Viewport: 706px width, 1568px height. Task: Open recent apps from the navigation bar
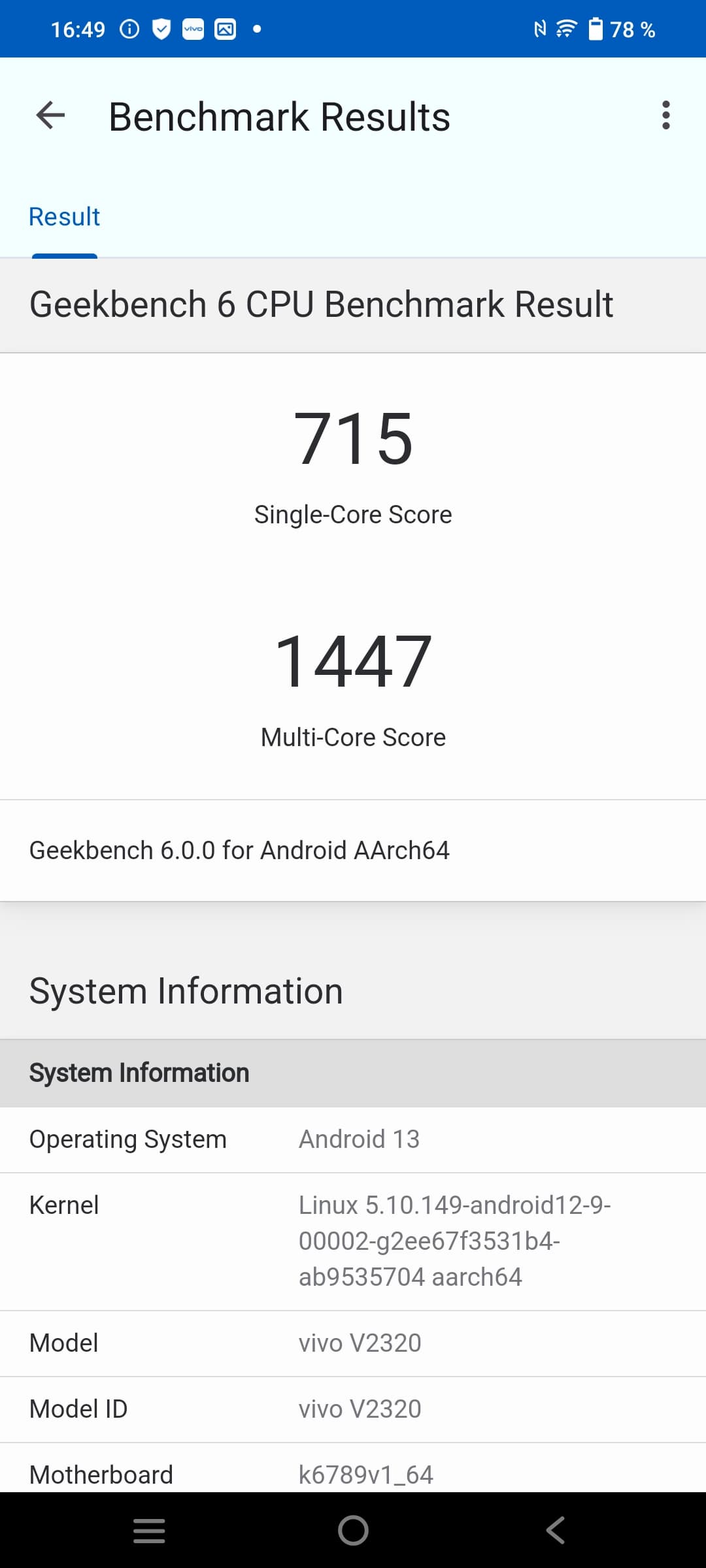(x=149, y=1530)
